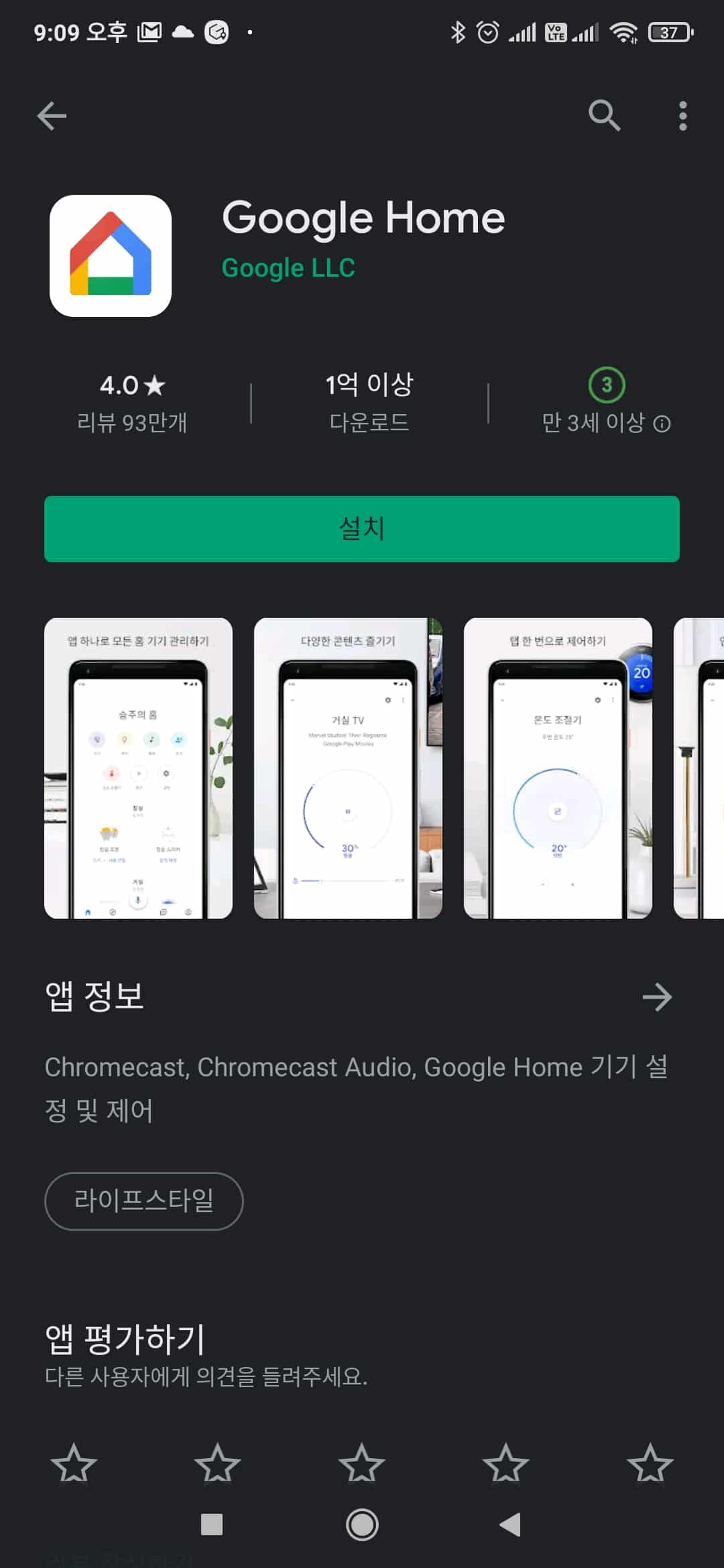Viewport: 724px width, 1568px height.
Task: Tap the 라이프스타일 category chip
Action: click(x=143, y=1201)
